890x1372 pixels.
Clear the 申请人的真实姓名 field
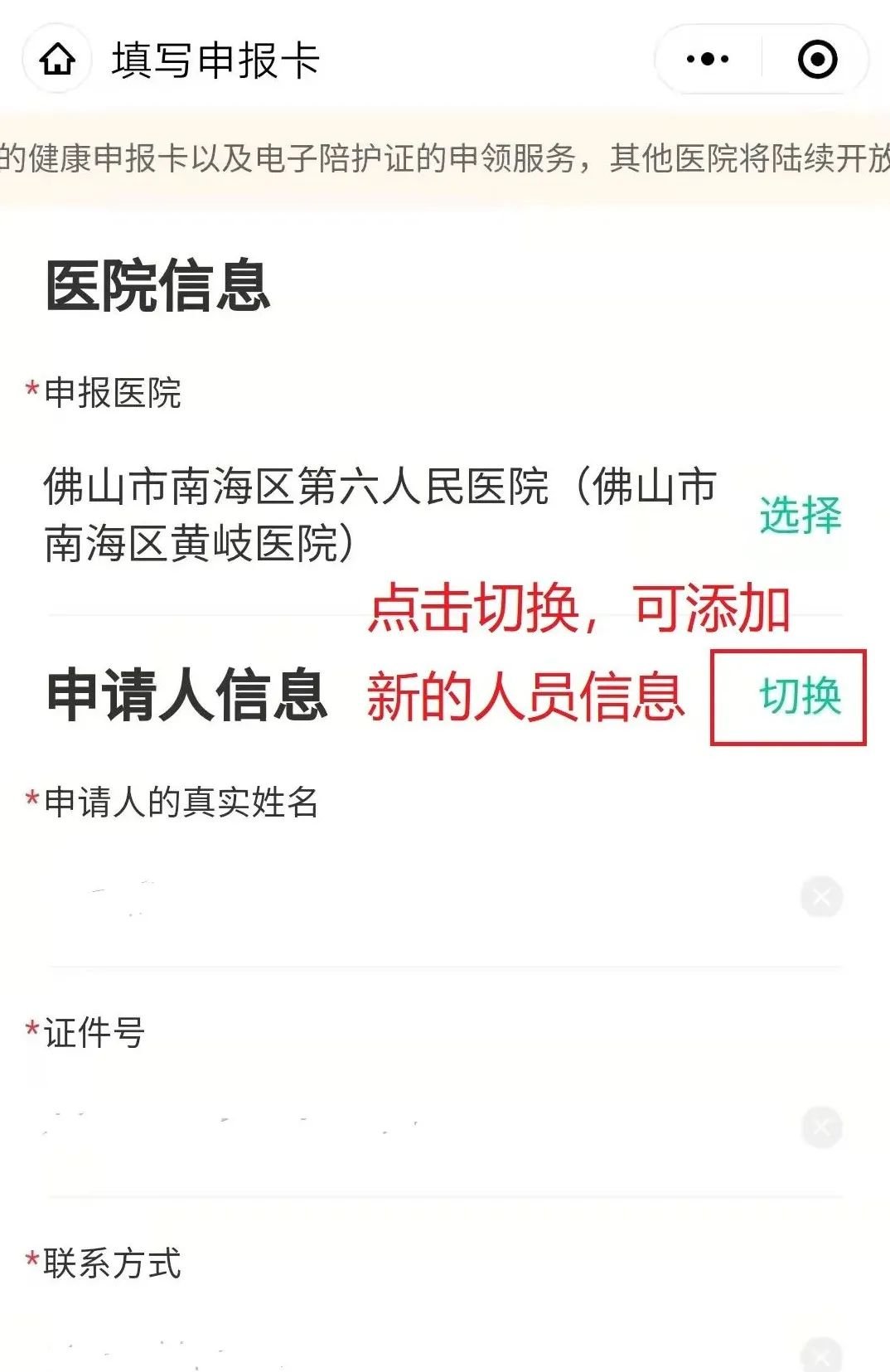click(821, 898)
